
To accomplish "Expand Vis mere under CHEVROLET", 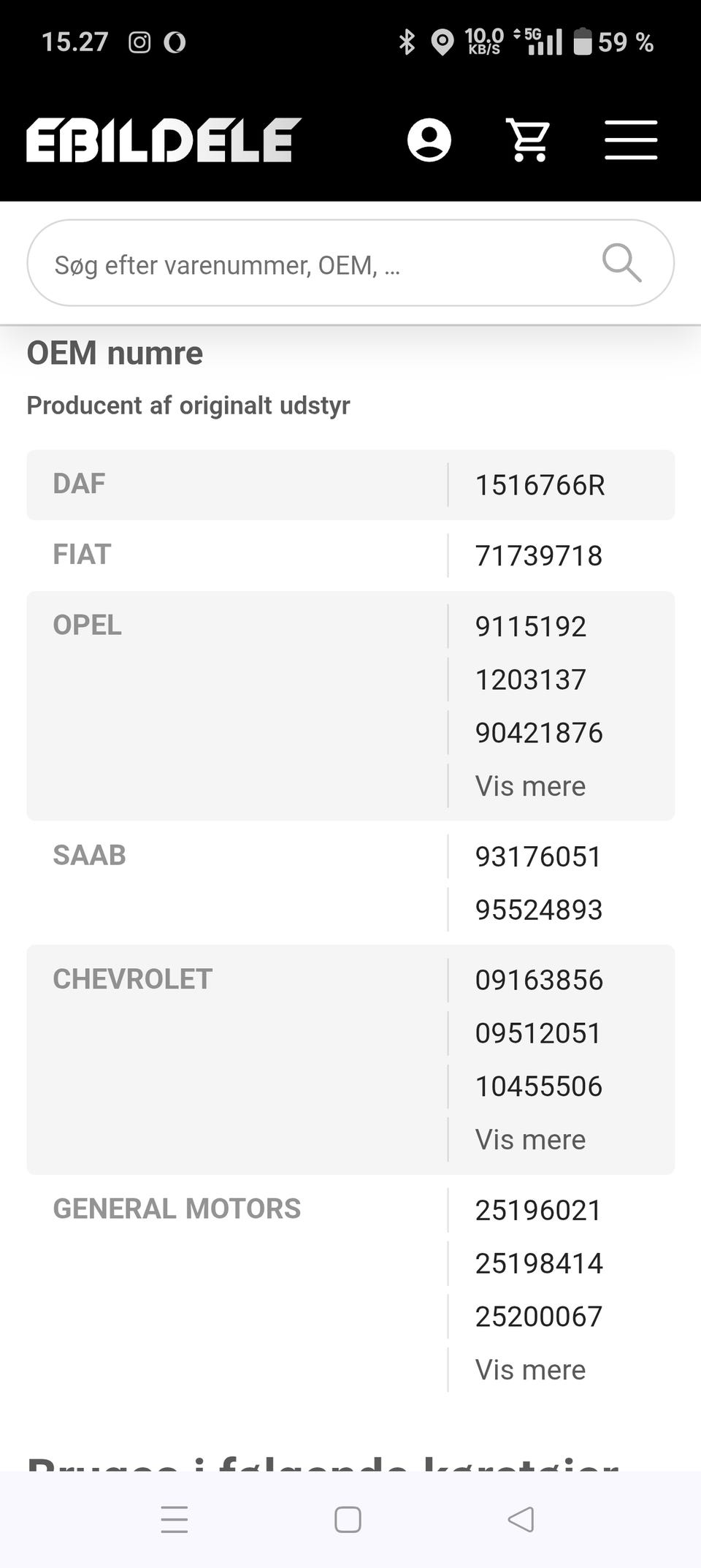I will [530, 1140].
